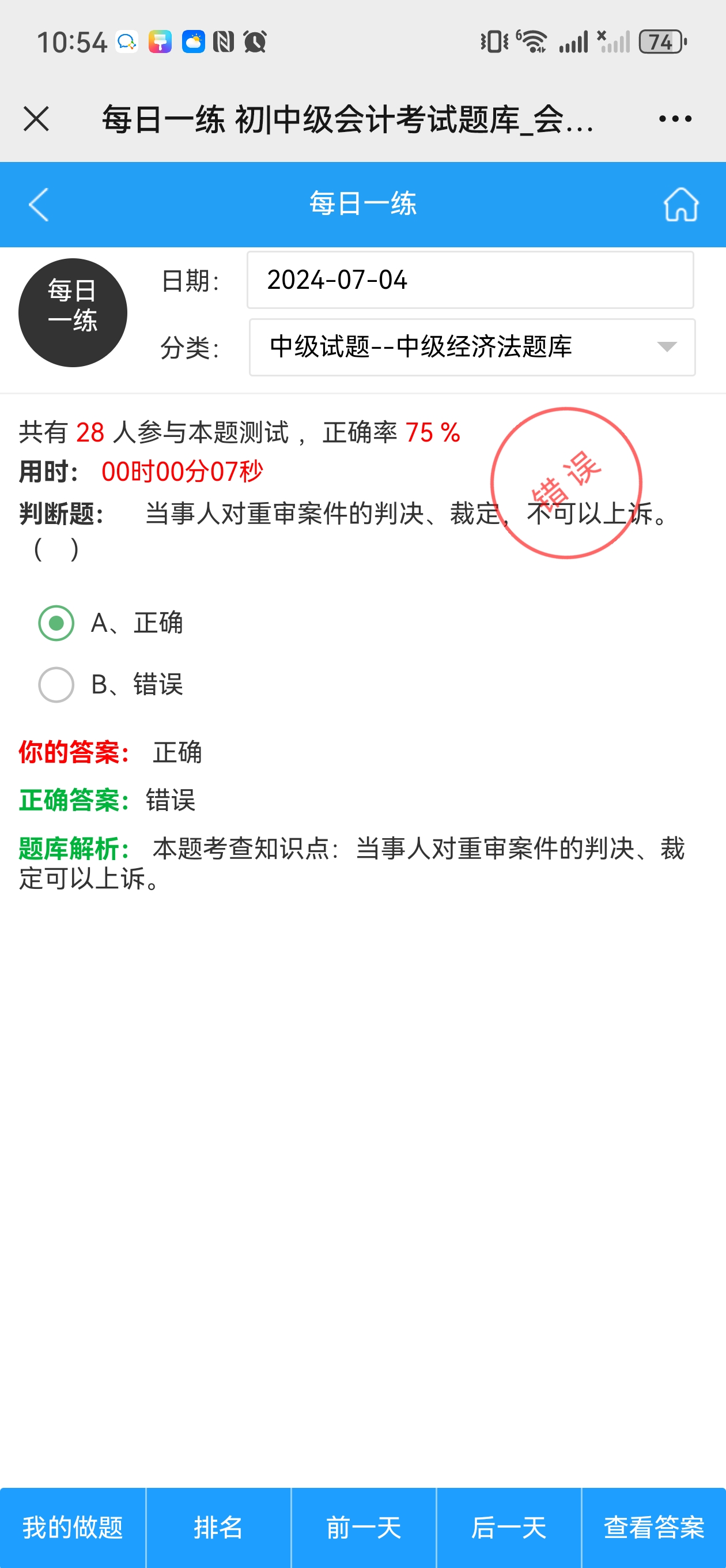
Task: Select option B、错误
Action: pyautogui.click(x=56, y=685)
